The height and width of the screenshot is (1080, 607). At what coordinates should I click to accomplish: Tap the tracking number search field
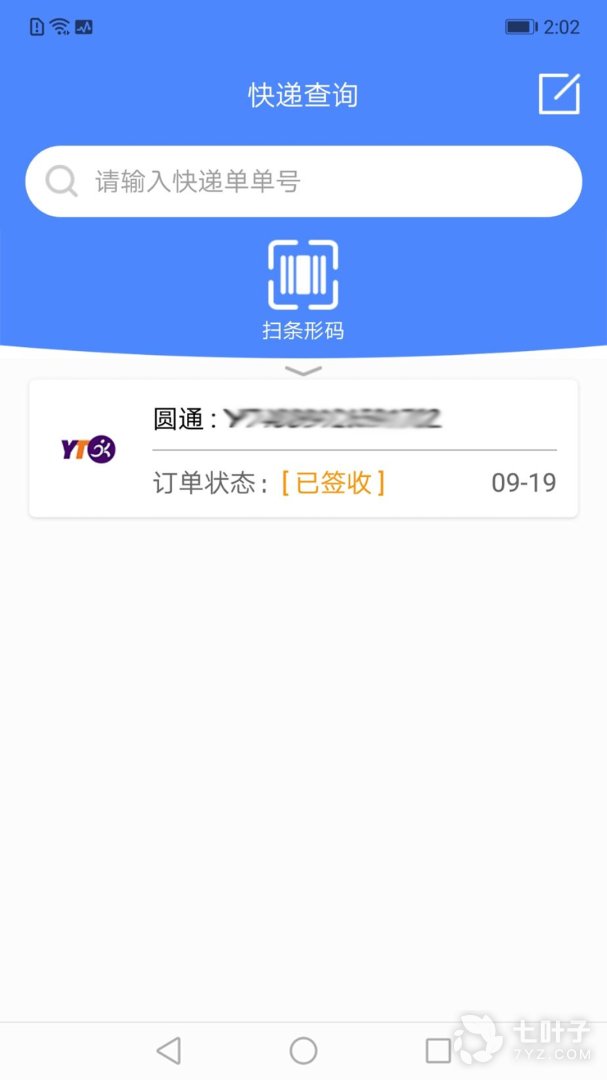pos(303,181)
